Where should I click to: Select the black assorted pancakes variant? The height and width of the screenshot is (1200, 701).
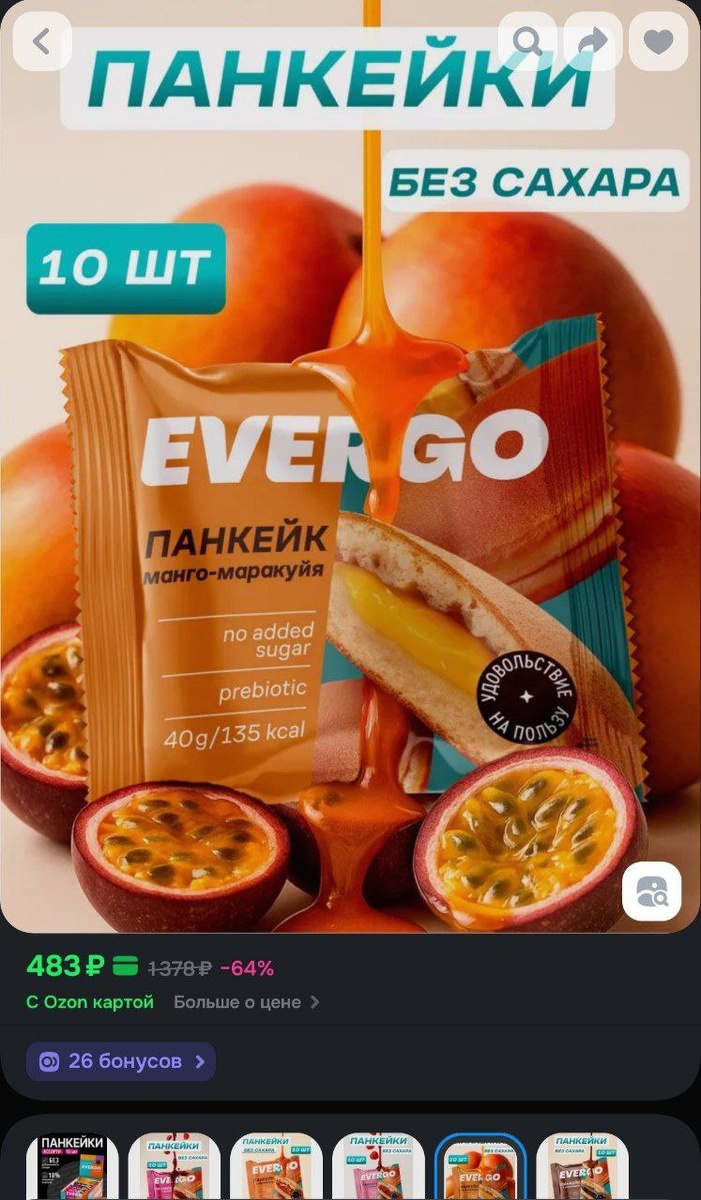(72, 1167)
